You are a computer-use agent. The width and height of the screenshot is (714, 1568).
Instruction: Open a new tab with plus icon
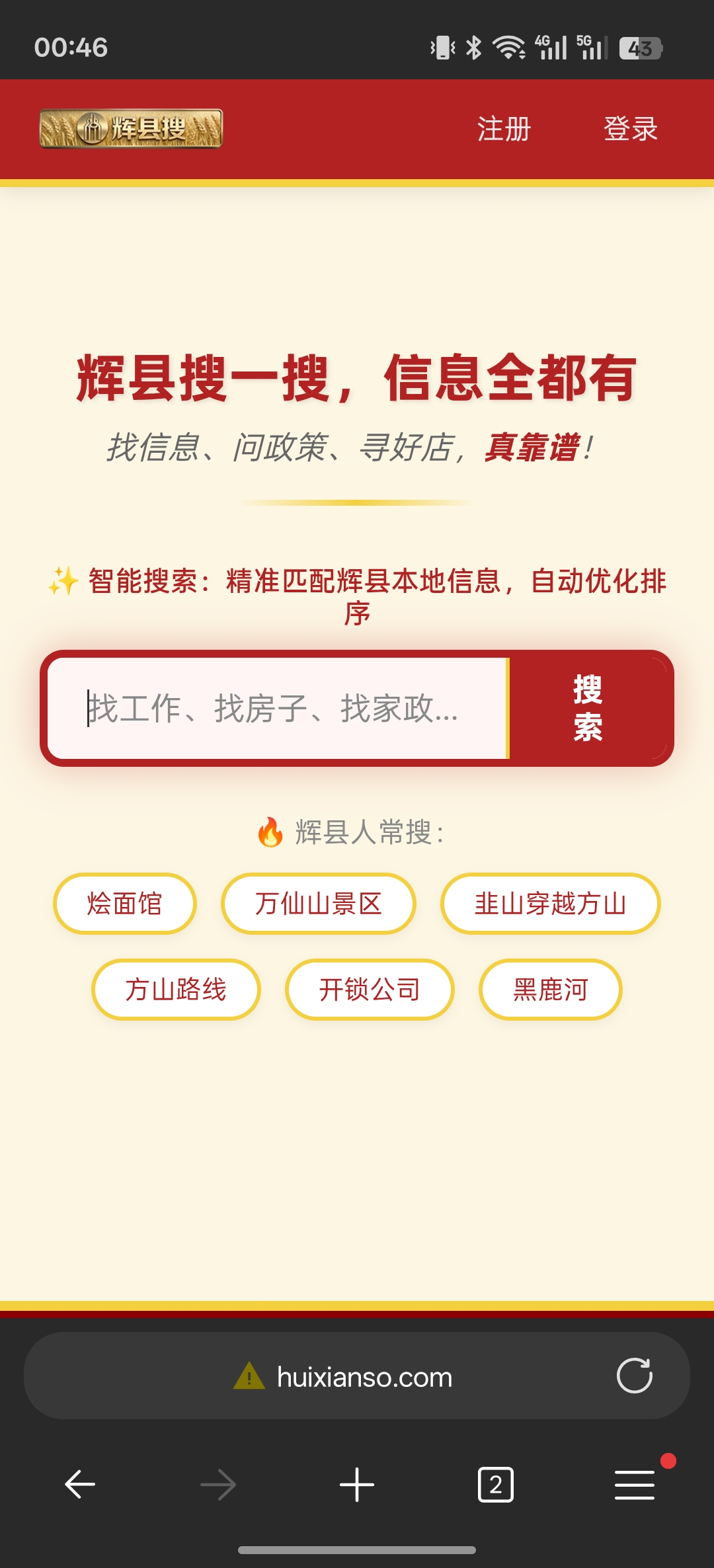pos(357,1485)
